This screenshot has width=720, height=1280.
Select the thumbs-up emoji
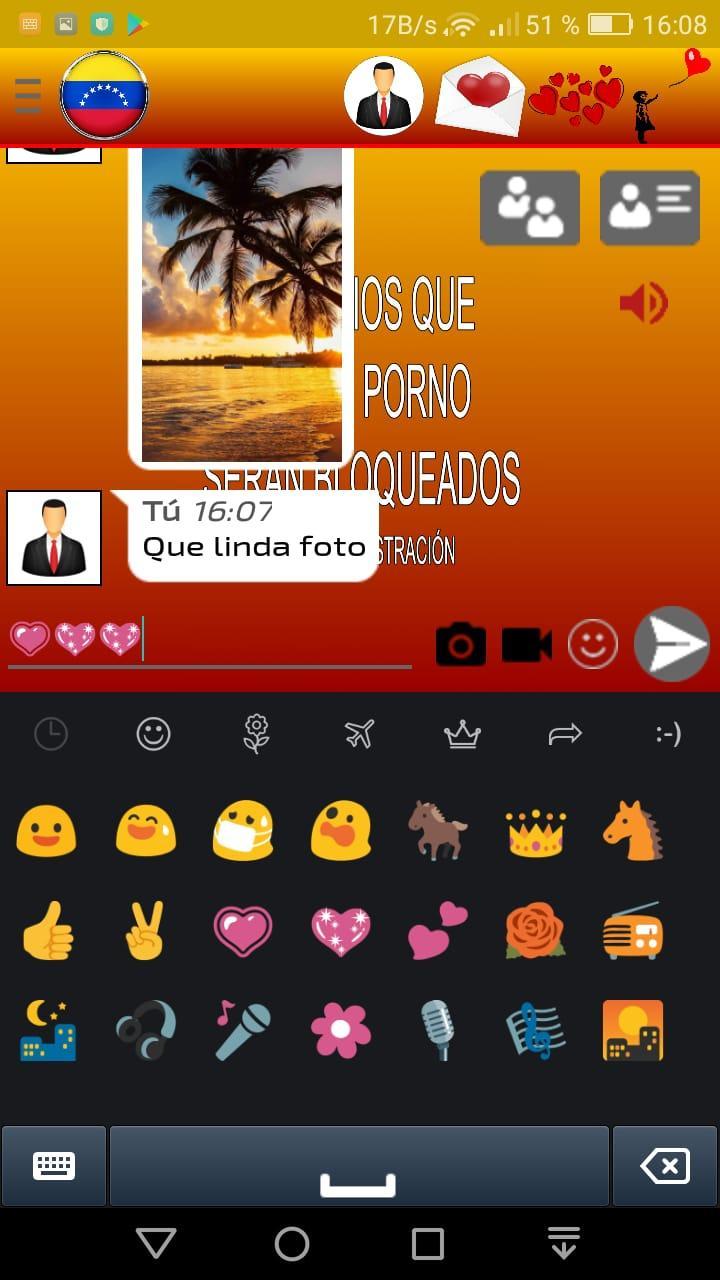48,931
